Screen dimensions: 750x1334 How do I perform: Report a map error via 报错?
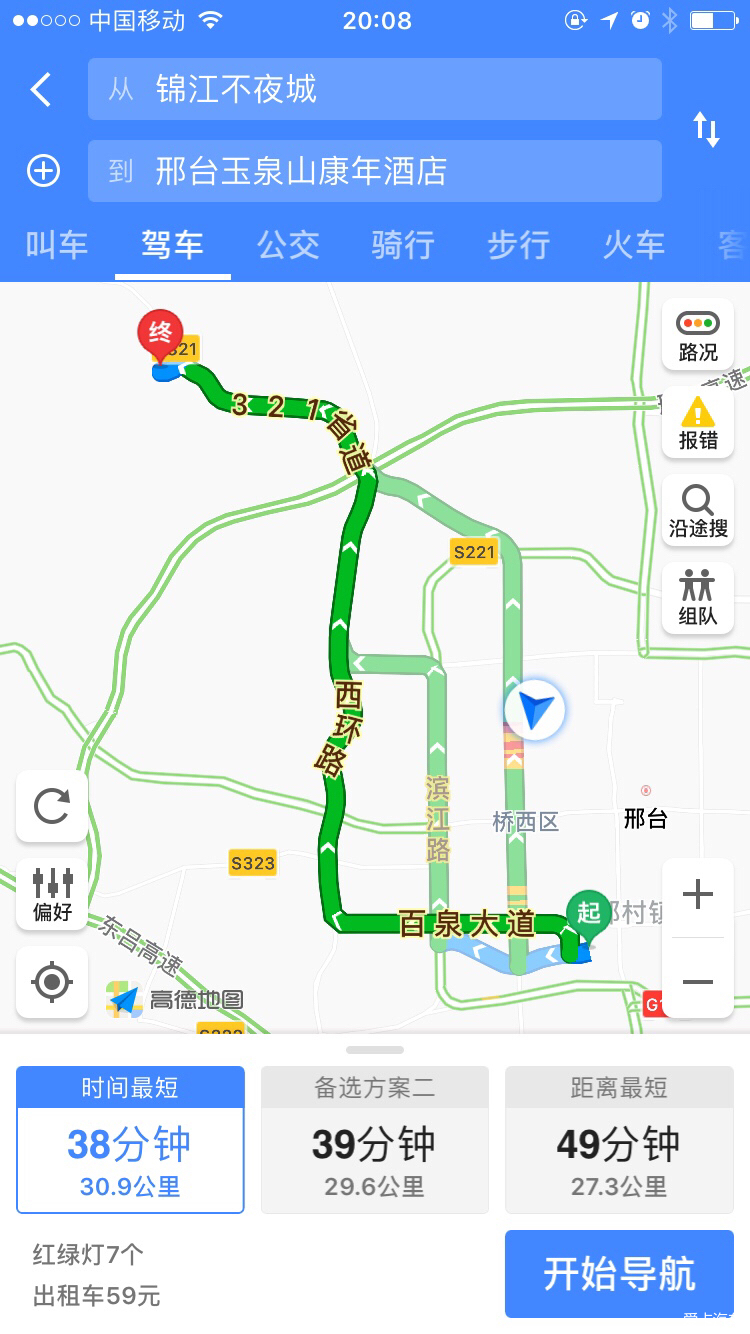698,423
